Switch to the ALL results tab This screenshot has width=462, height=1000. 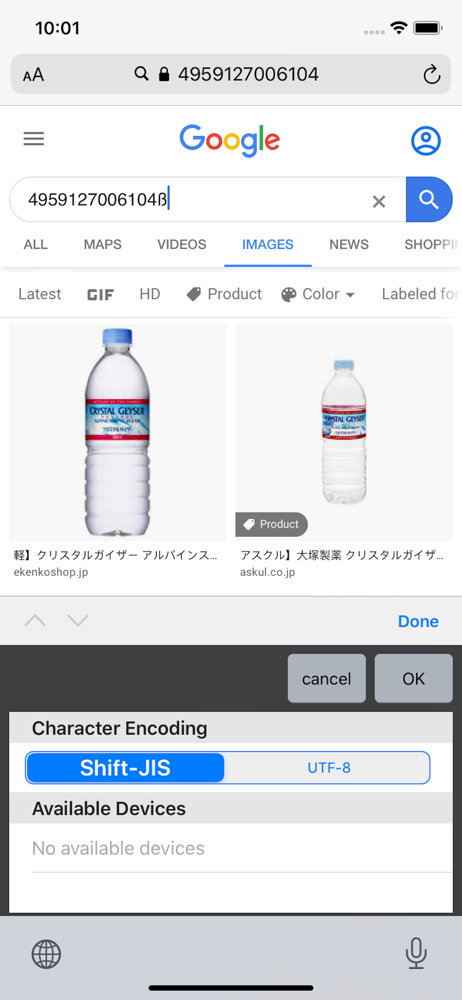(36, 244)
